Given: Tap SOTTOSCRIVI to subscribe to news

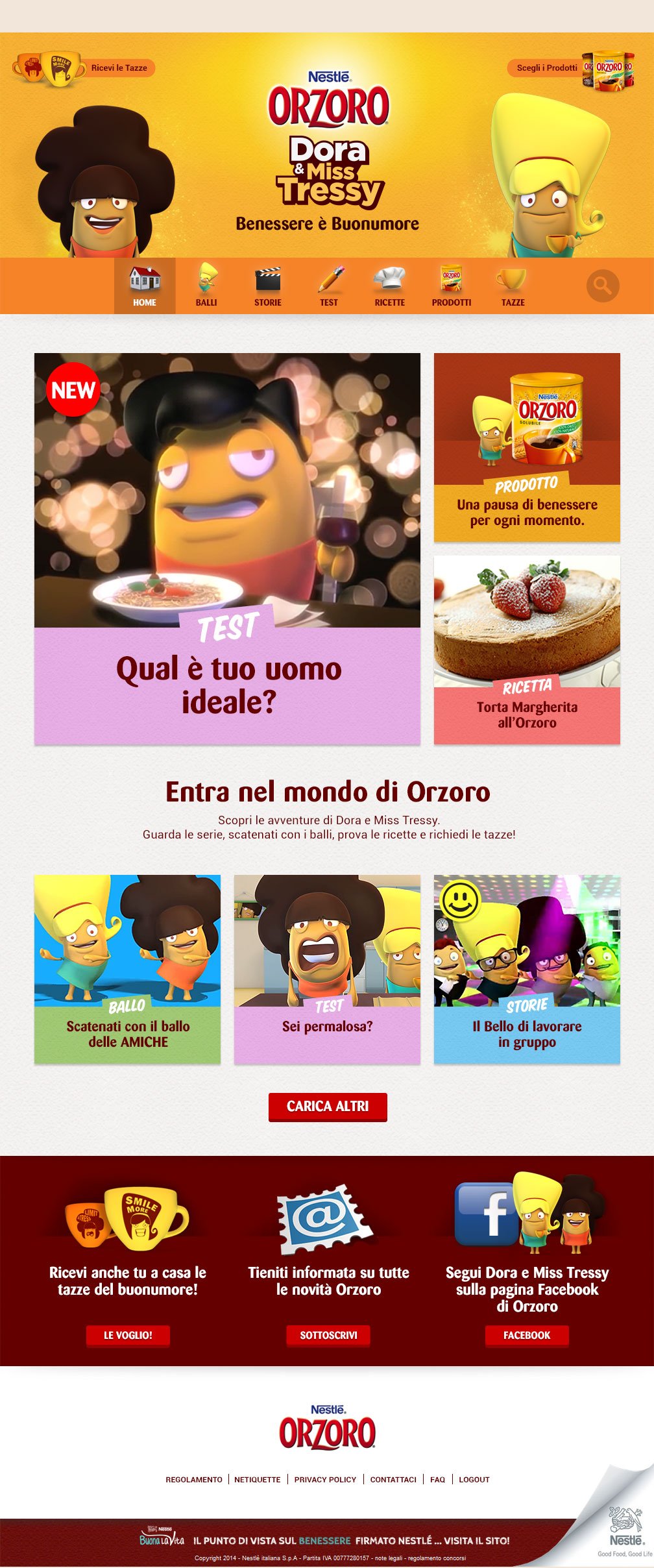Looking at the screenshot, I should pyautogui.click(x=328, y=1335).
